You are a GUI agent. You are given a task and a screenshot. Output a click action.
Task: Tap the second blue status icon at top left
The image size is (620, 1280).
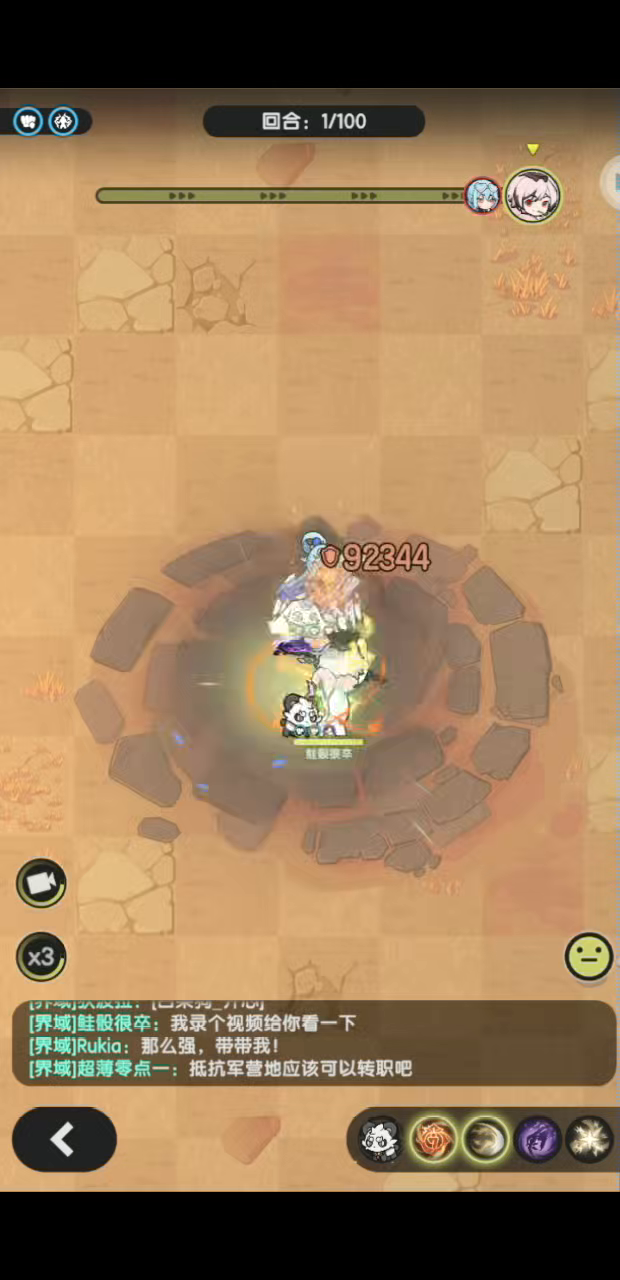click(x=63, y=121)
